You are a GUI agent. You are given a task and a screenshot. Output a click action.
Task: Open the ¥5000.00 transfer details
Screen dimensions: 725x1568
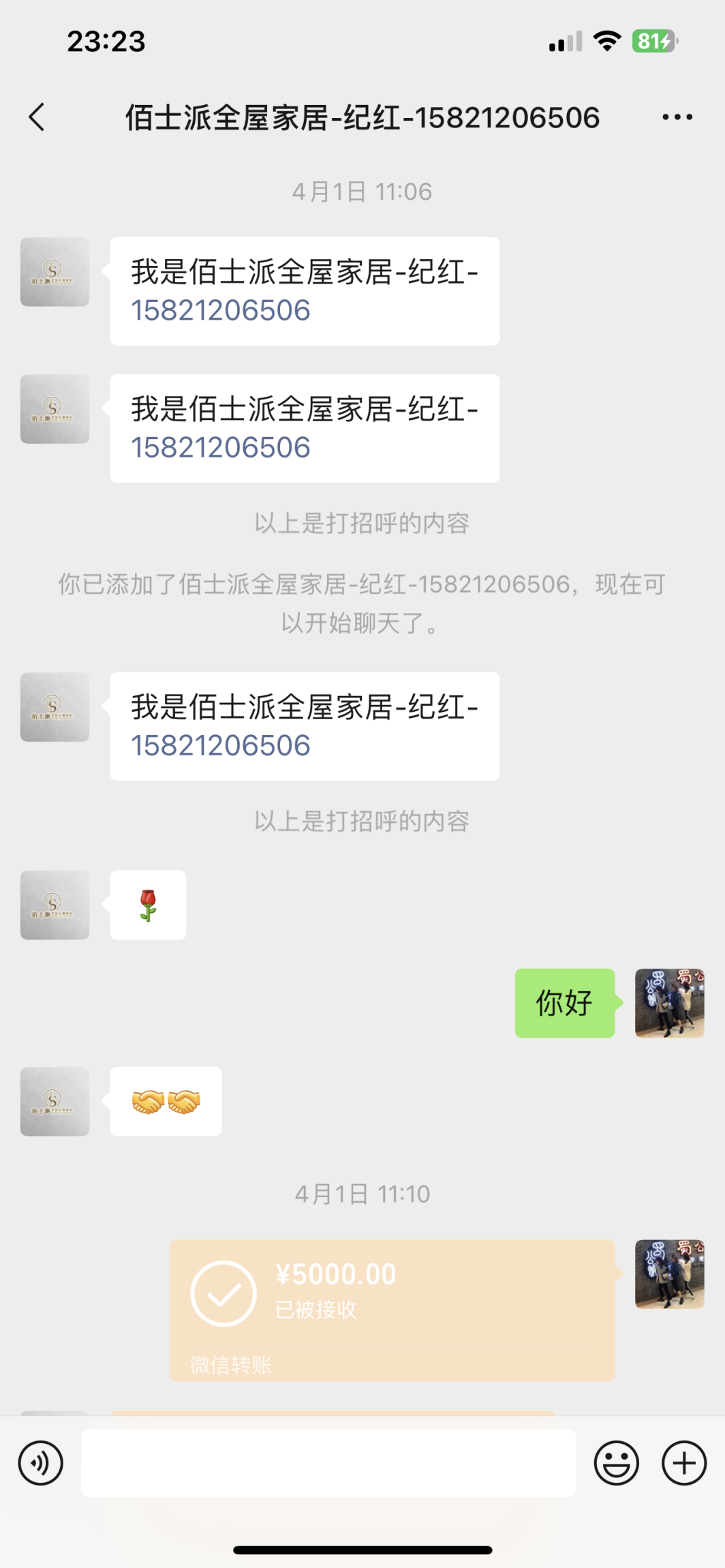pyautogui.click(x=392, y=1309)
